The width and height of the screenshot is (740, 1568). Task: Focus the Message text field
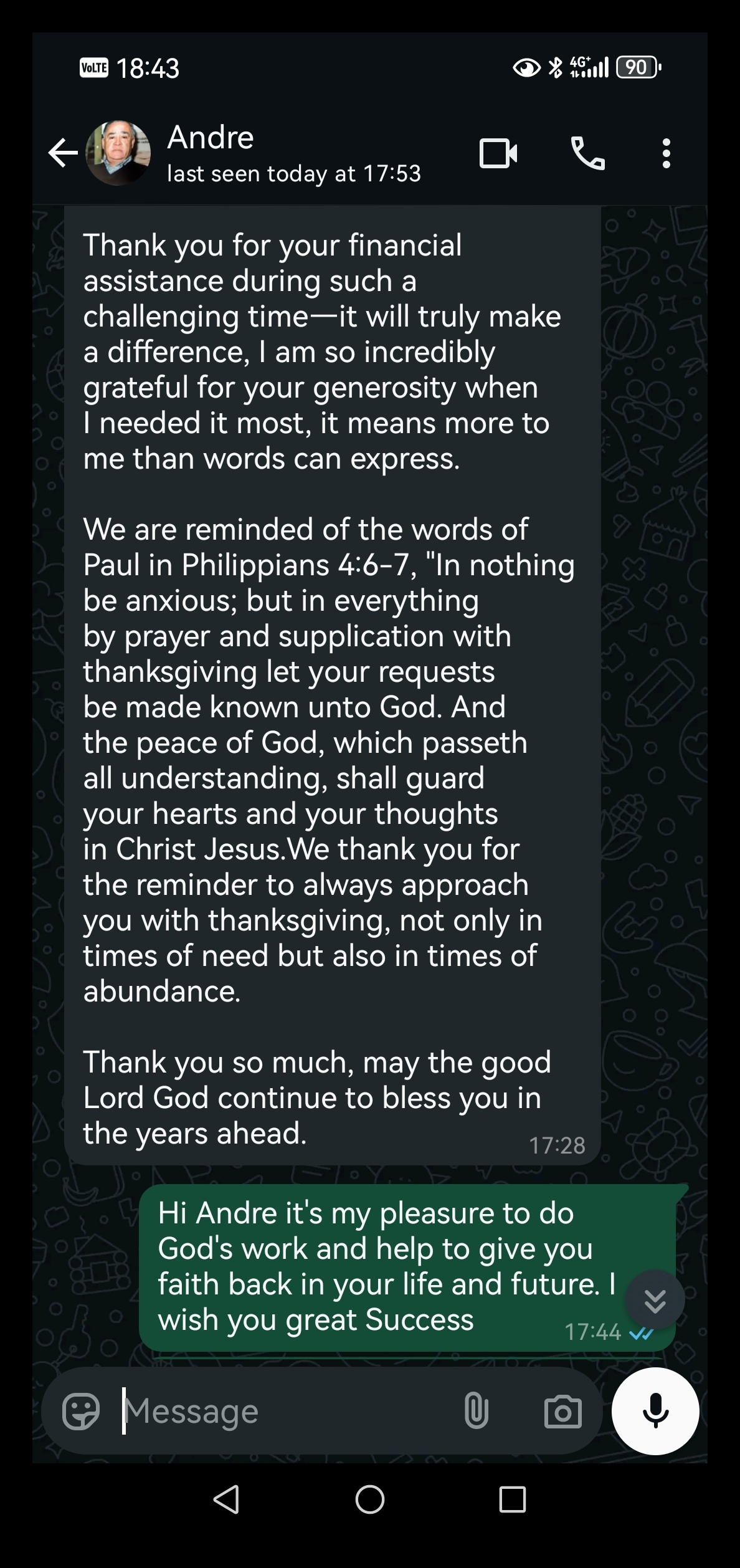pos(280,1411)
